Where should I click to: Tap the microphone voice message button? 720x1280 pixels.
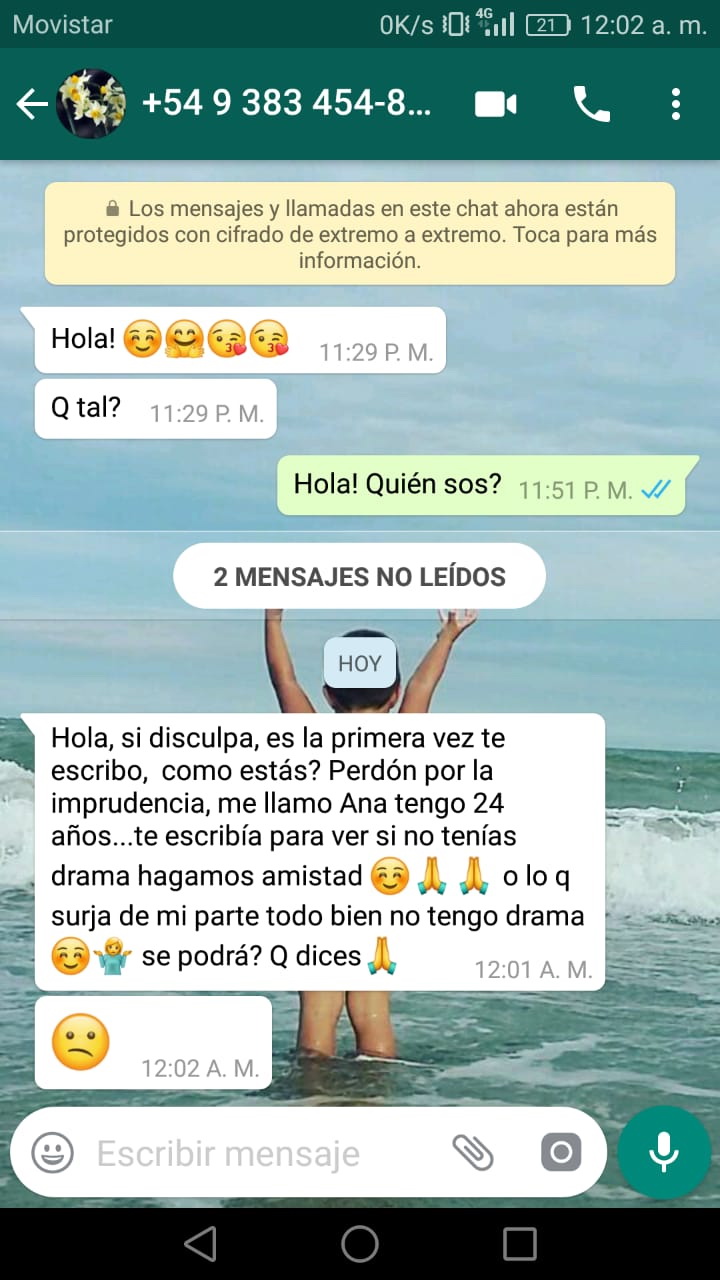664,1153
